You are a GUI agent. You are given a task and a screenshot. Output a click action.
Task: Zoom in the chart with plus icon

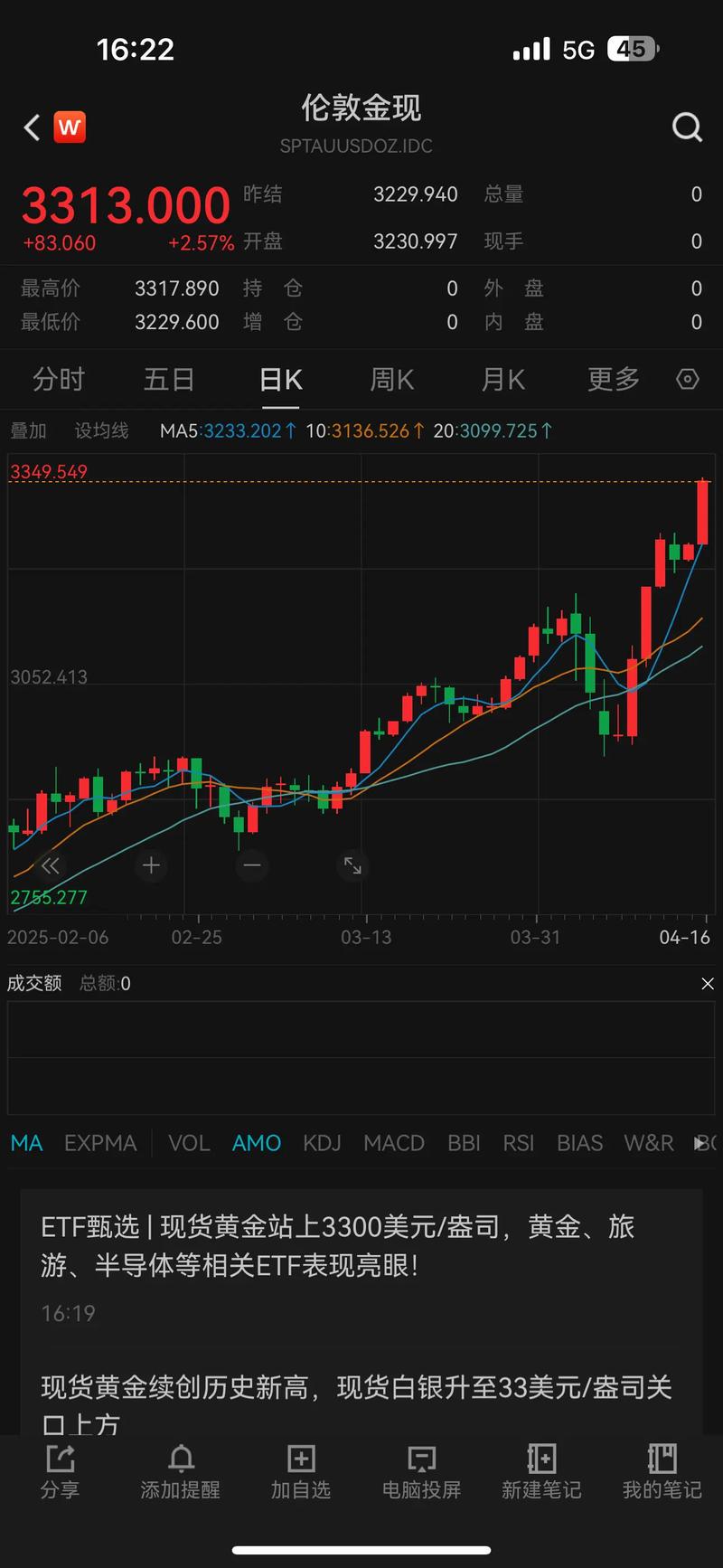(x=151, y=865)
